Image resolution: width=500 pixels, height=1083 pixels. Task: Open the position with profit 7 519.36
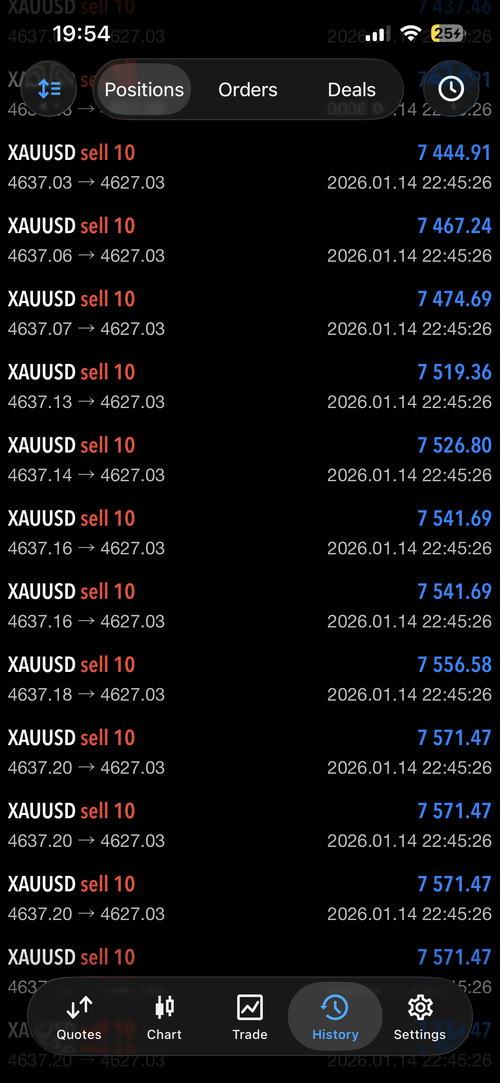(250, 387)
